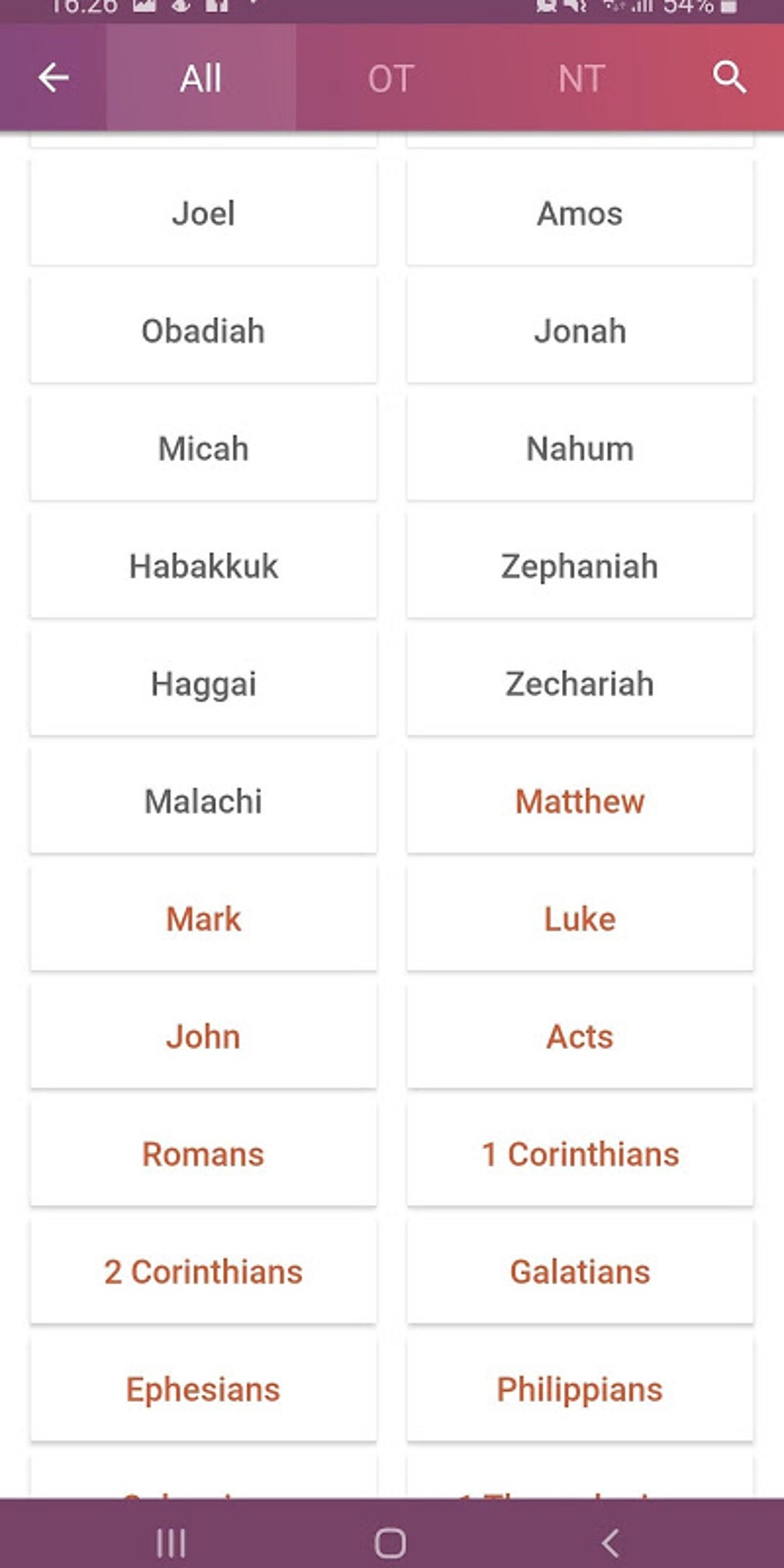Image resolution: width=784 pixels, height=1568 pixels.
Task: Select Habakkuk
Action: (204, 566)
